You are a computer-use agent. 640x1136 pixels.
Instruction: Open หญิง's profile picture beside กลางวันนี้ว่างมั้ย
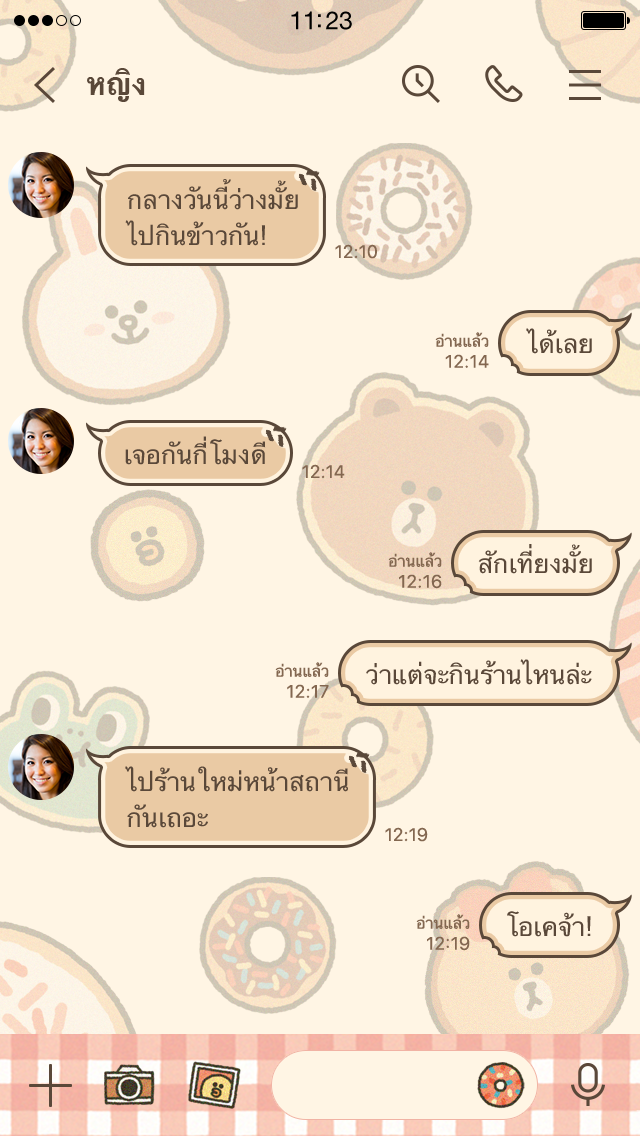pos(42,185)
